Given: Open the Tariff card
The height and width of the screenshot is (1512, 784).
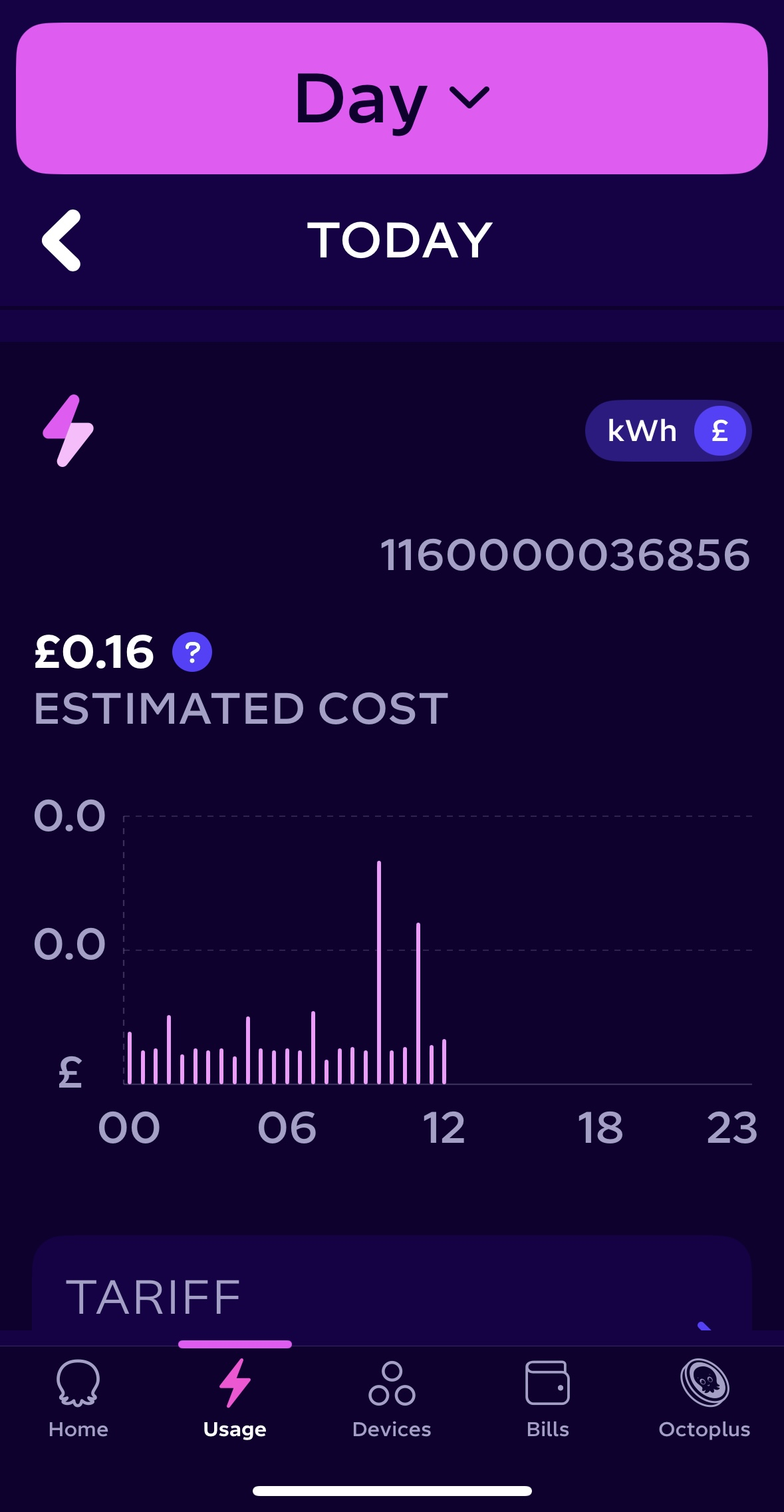Looking at the screenshot, I should [x=392, y=1283].
